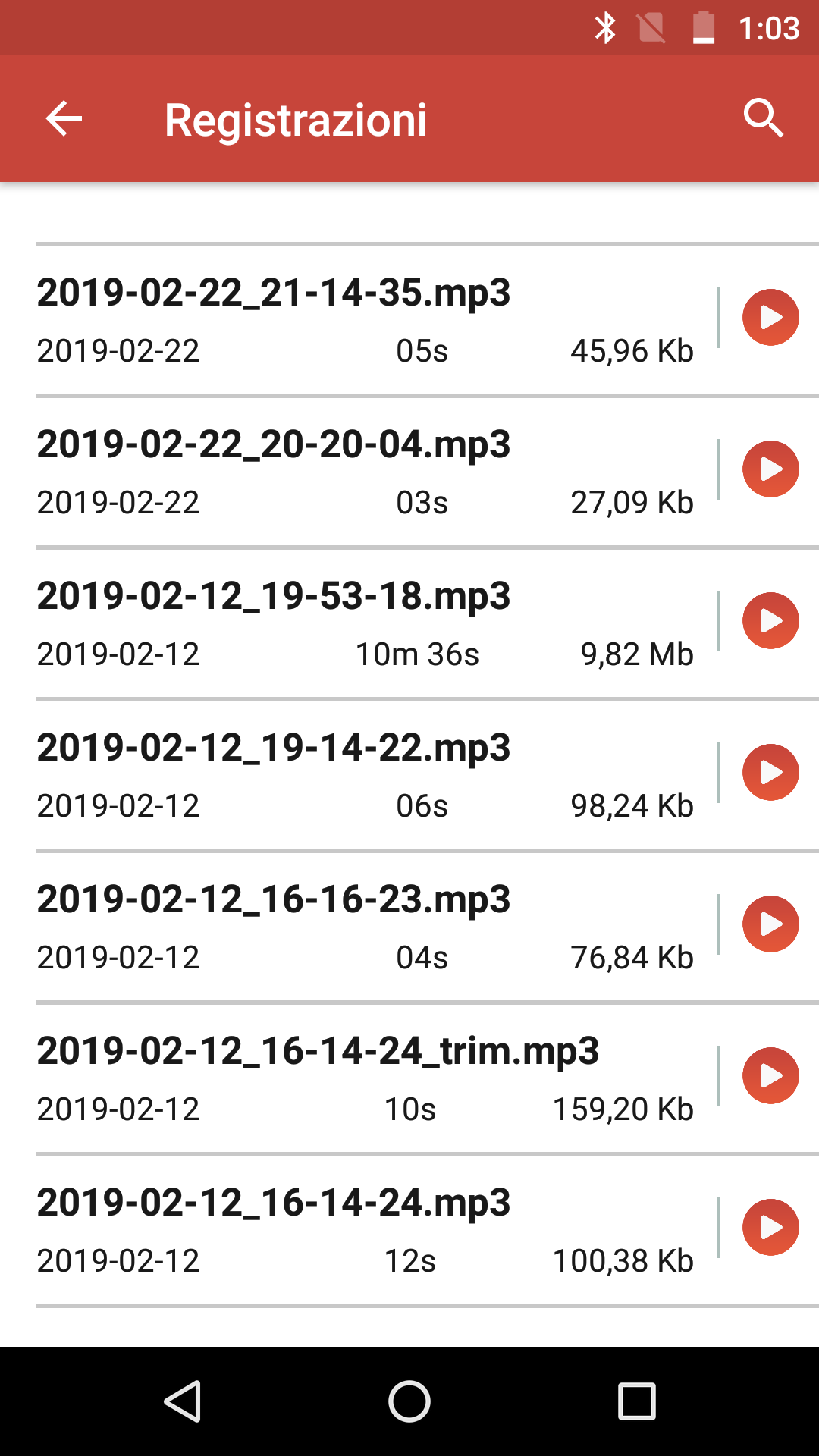Play the 10m 36s recording

click(770, 620)
